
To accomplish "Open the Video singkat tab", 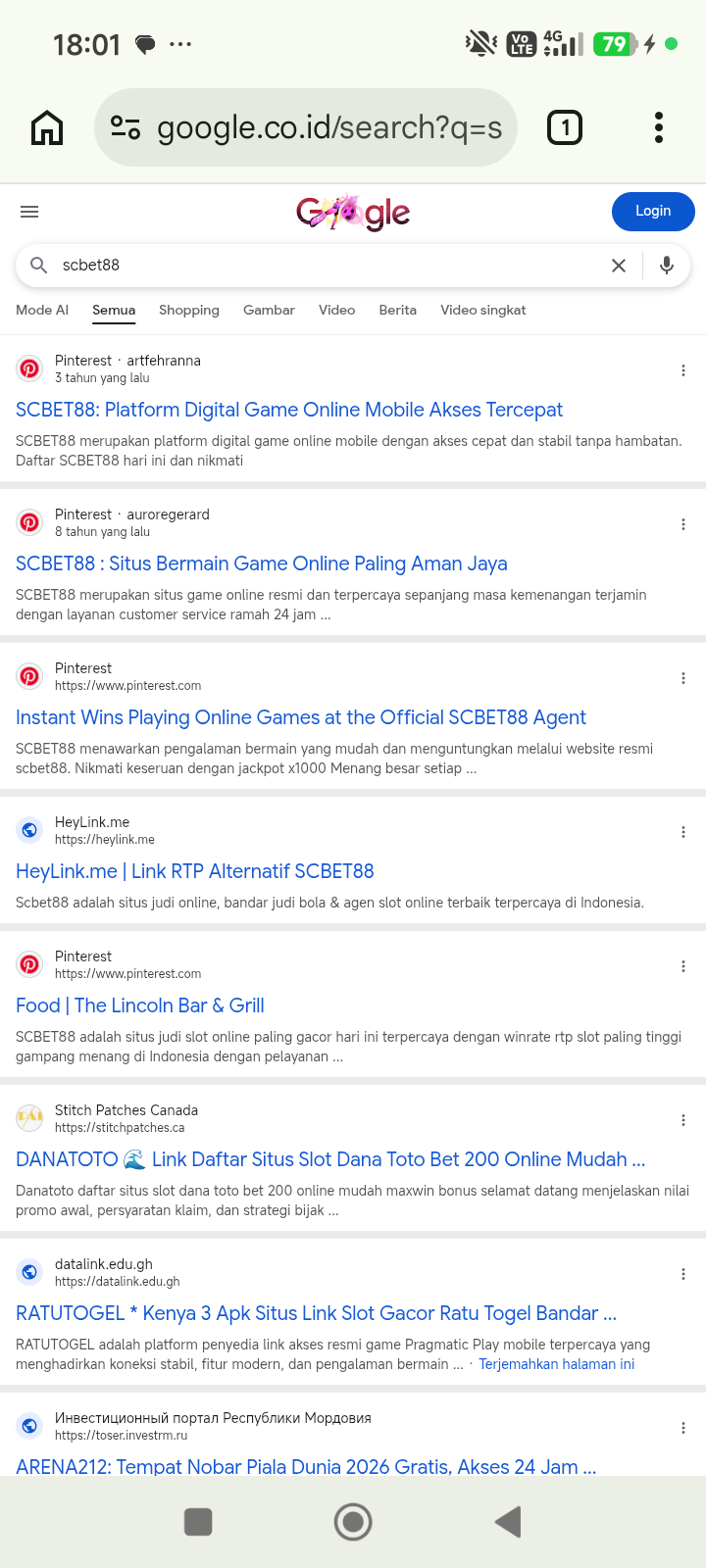I will coord(483,310).
